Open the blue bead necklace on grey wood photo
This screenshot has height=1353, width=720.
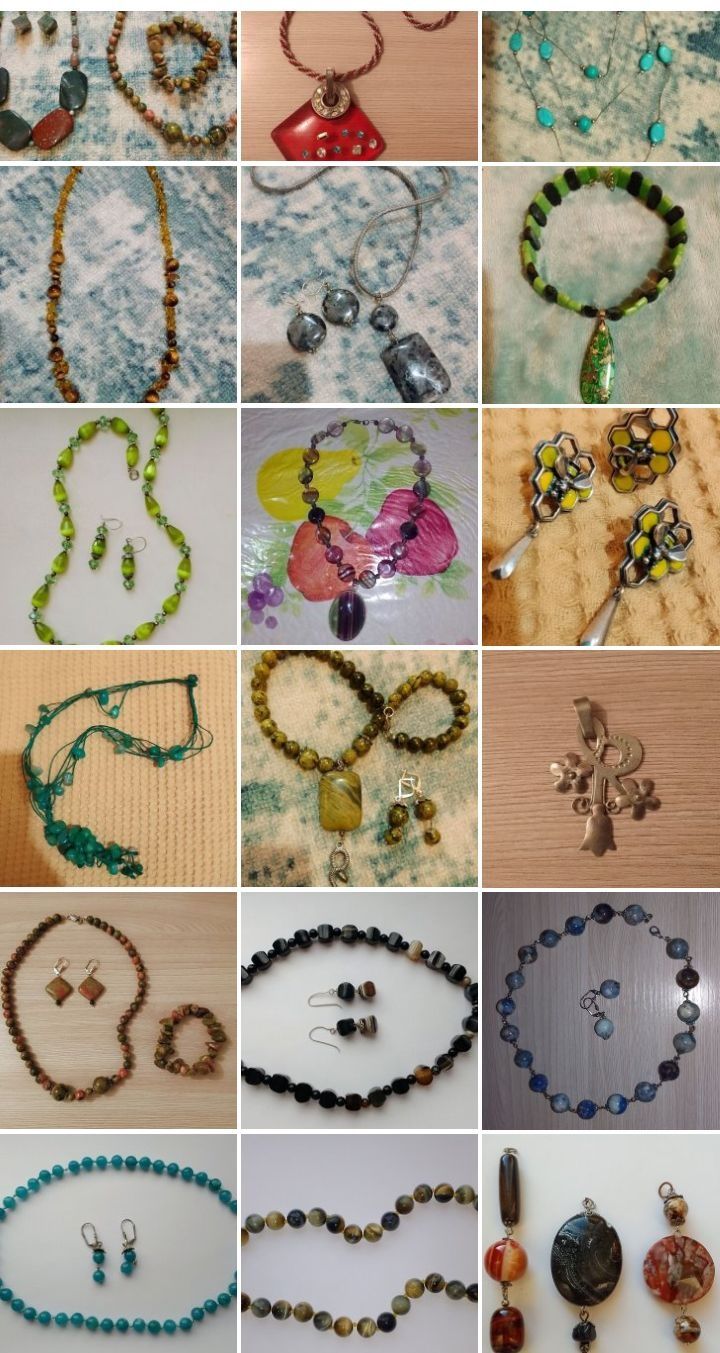pyautogui.click(x=600, y=1010)
